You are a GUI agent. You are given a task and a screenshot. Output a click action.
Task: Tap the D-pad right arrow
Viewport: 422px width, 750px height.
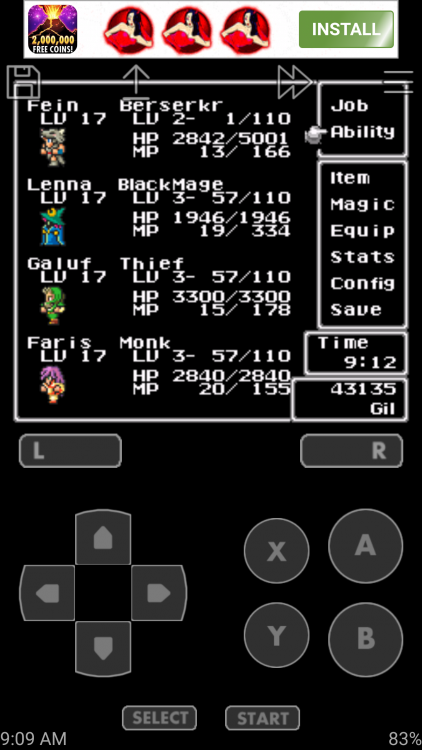tap(159, 593)
